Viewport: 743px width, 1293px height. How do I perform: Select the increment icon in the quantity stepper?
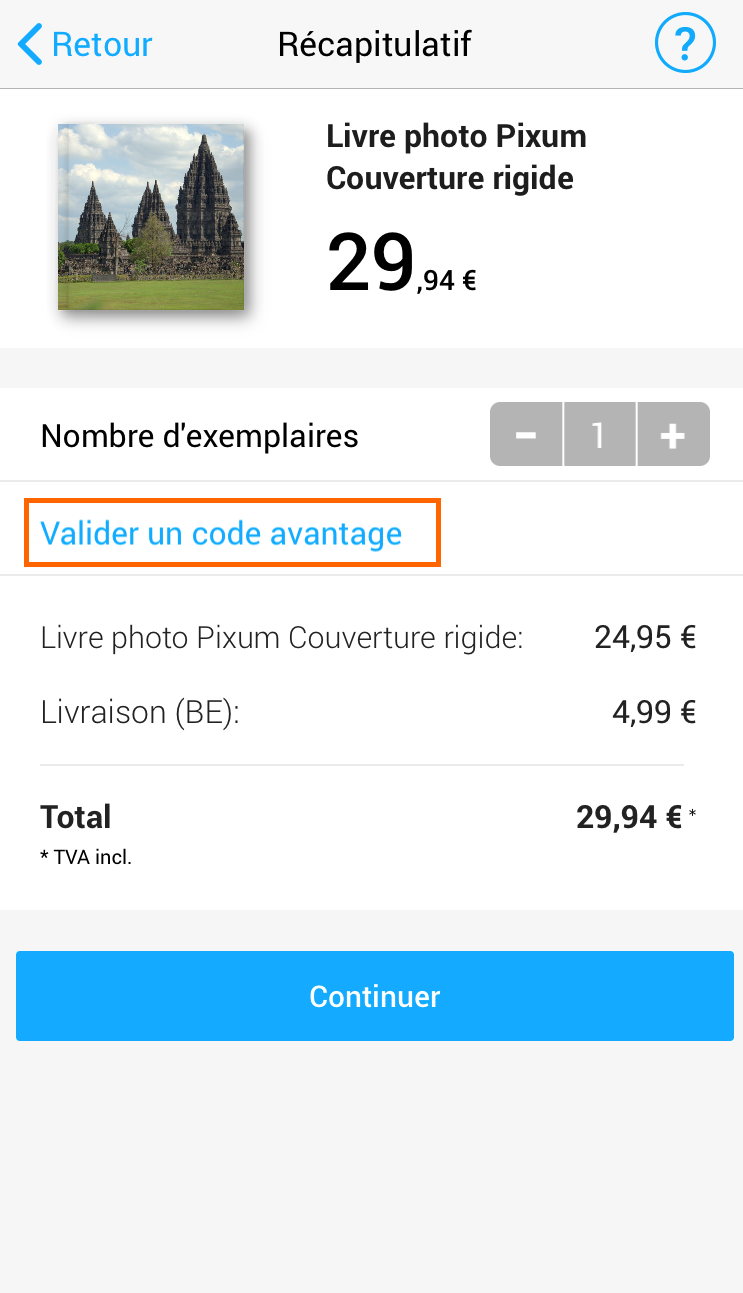tap(673, 434)
